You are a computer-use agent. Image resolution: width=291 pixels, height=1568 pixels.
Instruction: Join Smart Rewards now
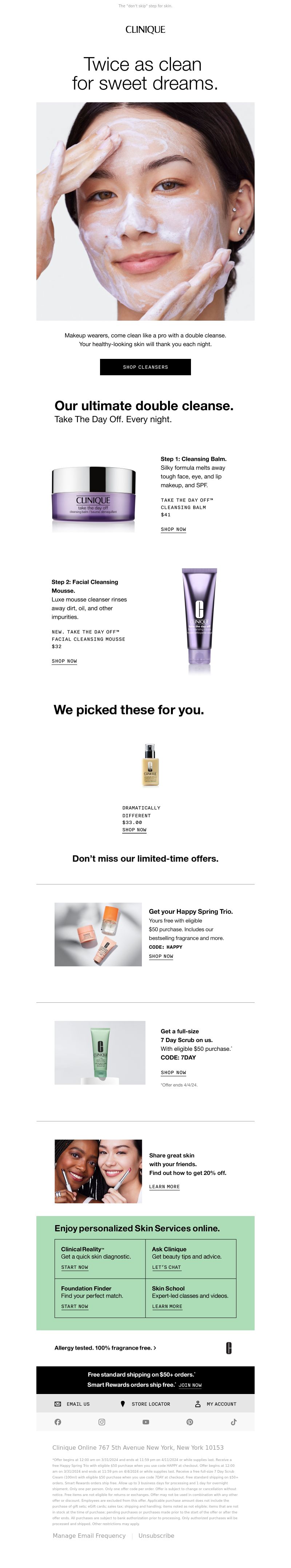pyautogui.click(x=190, y=1385)
